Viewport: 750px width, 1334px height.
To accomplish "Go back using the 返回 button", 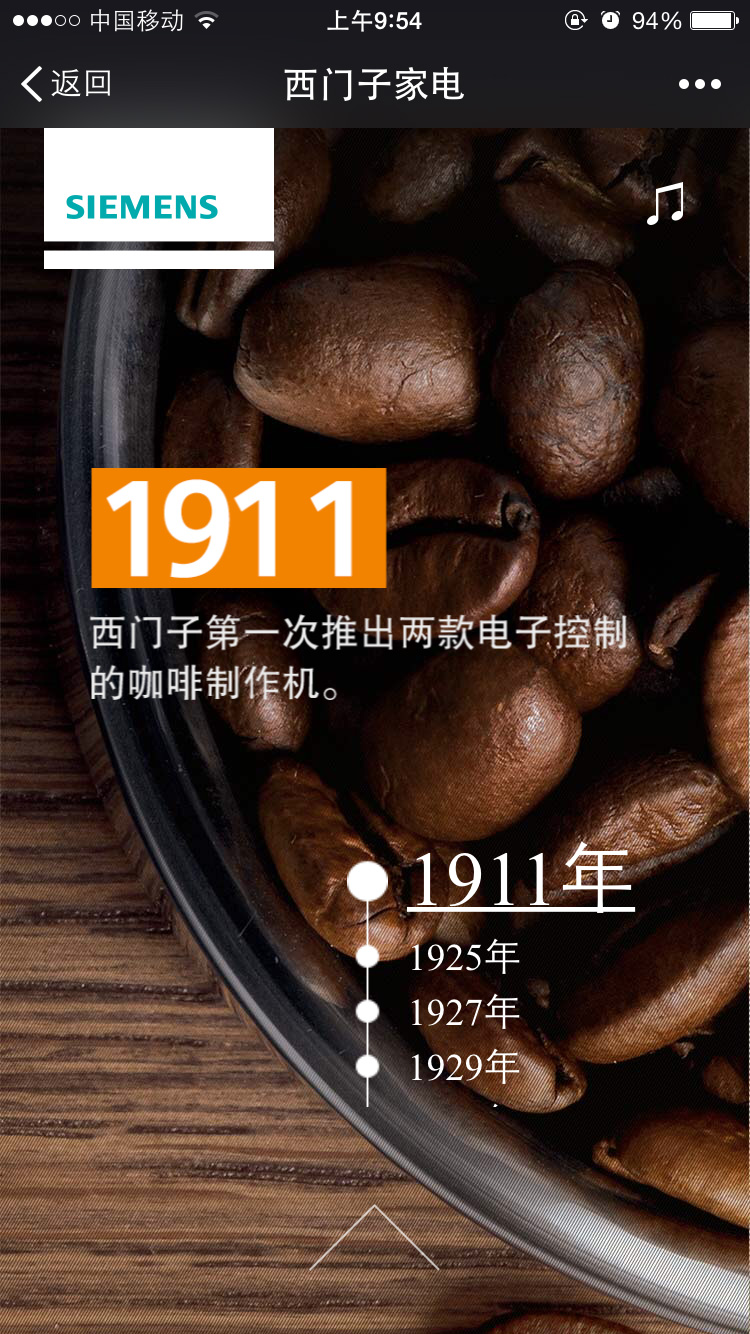I will click(66, 84).
